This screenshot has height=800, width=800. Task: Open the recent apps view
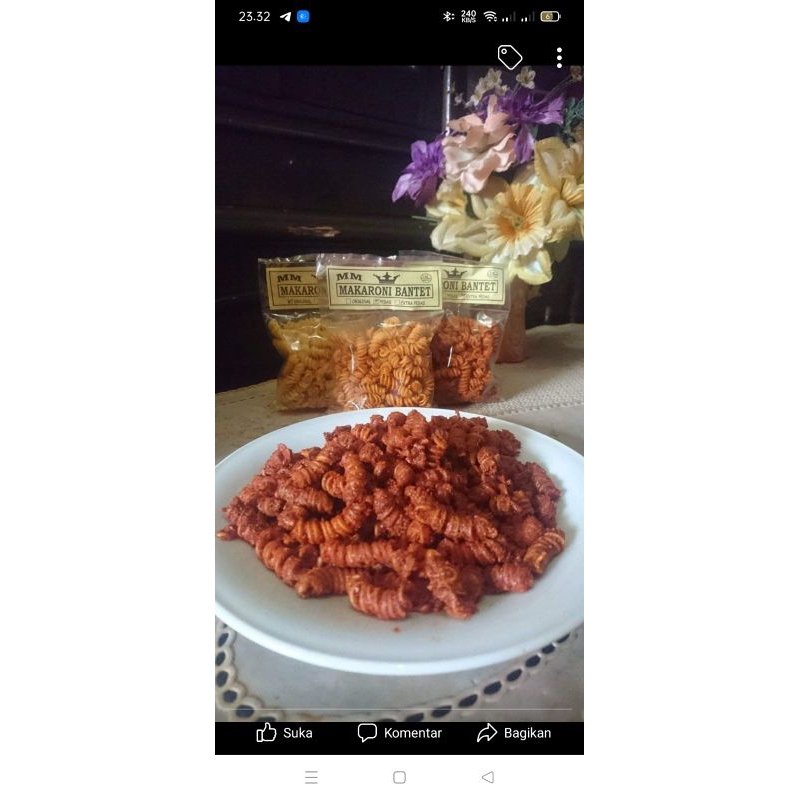(311, 777)
